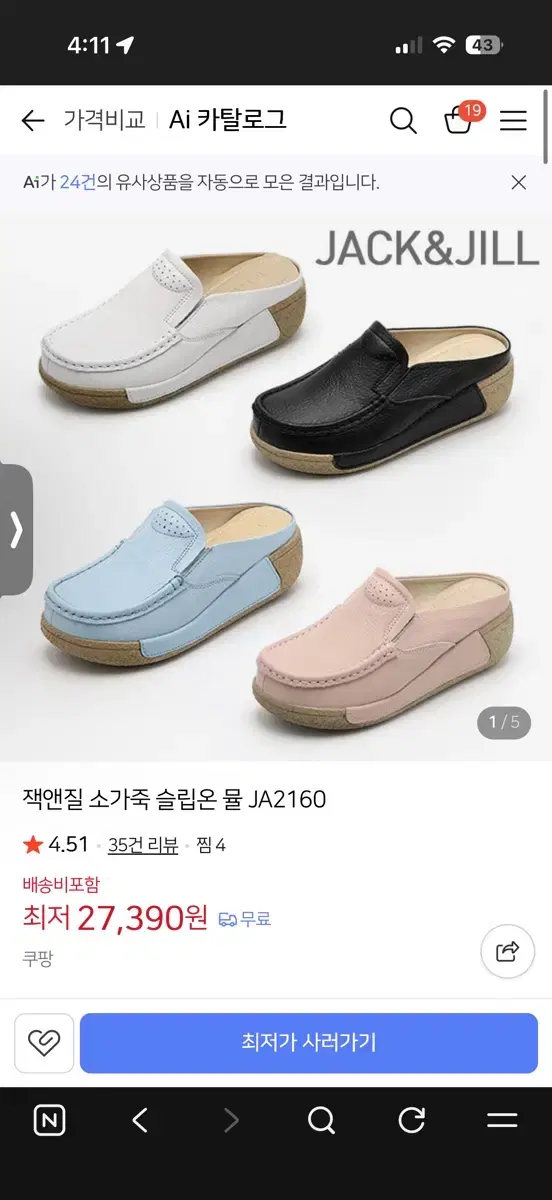Open browser search from bottom toolbar
Viewport: 552px width, 1200px height.
tap(321, 1120)
